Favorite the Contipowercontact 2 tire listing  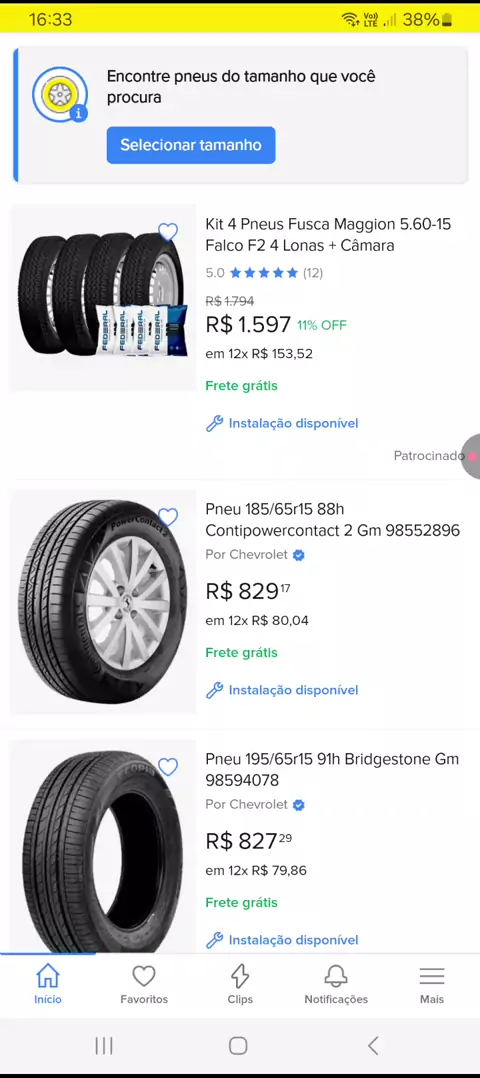pyautogui.click(x=168, y=517)
